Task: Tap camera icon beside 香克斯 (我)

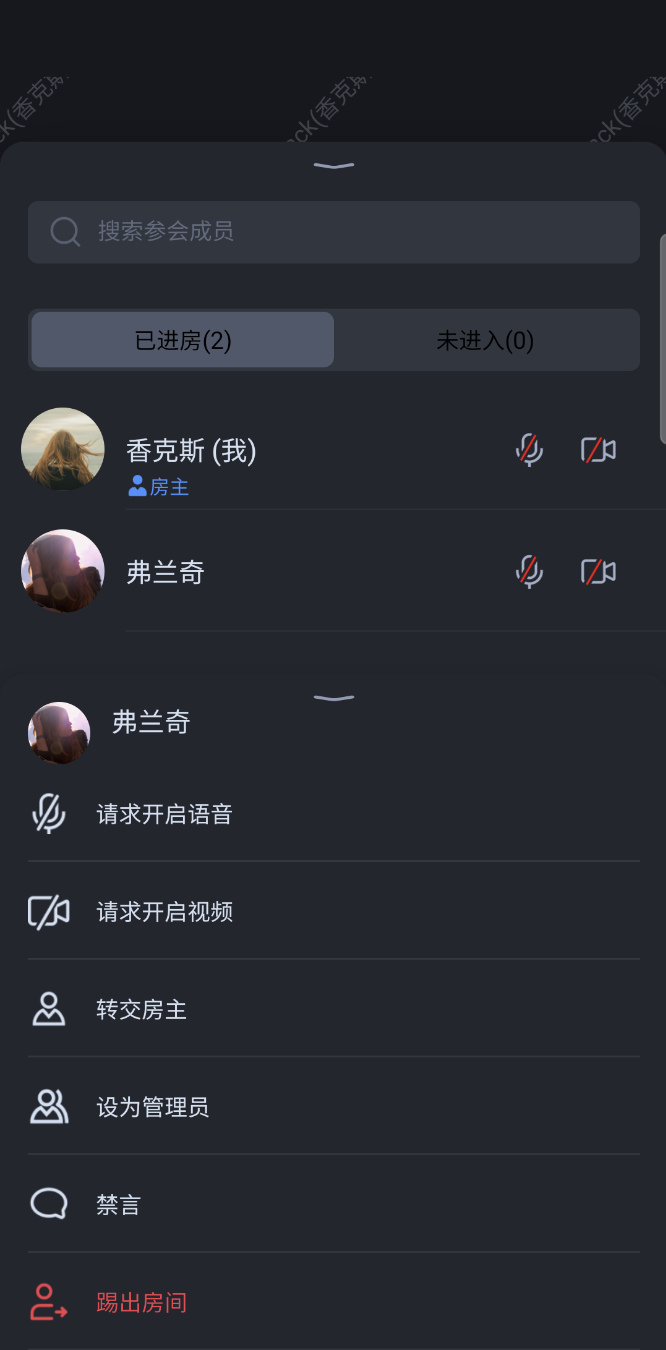Action: [598, 450]
